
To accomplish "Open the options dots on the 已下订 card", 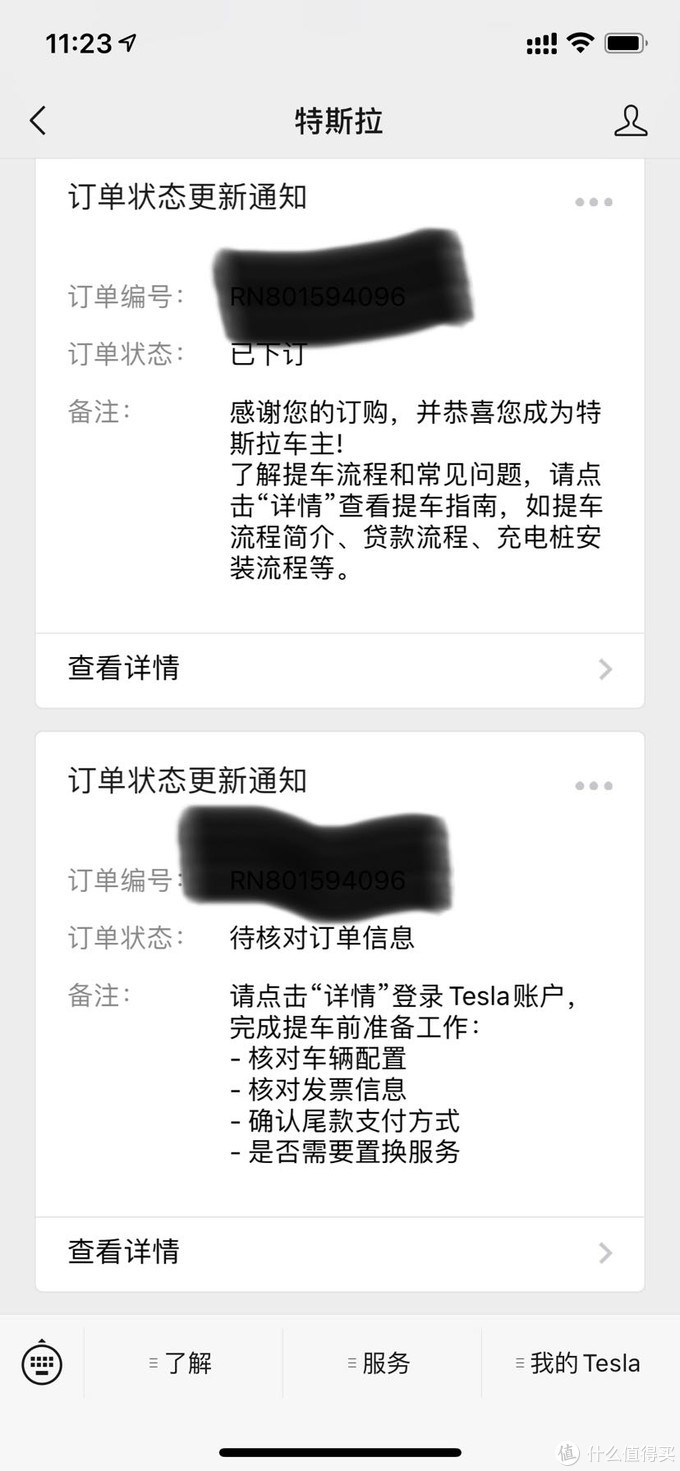I will (594, 202).
